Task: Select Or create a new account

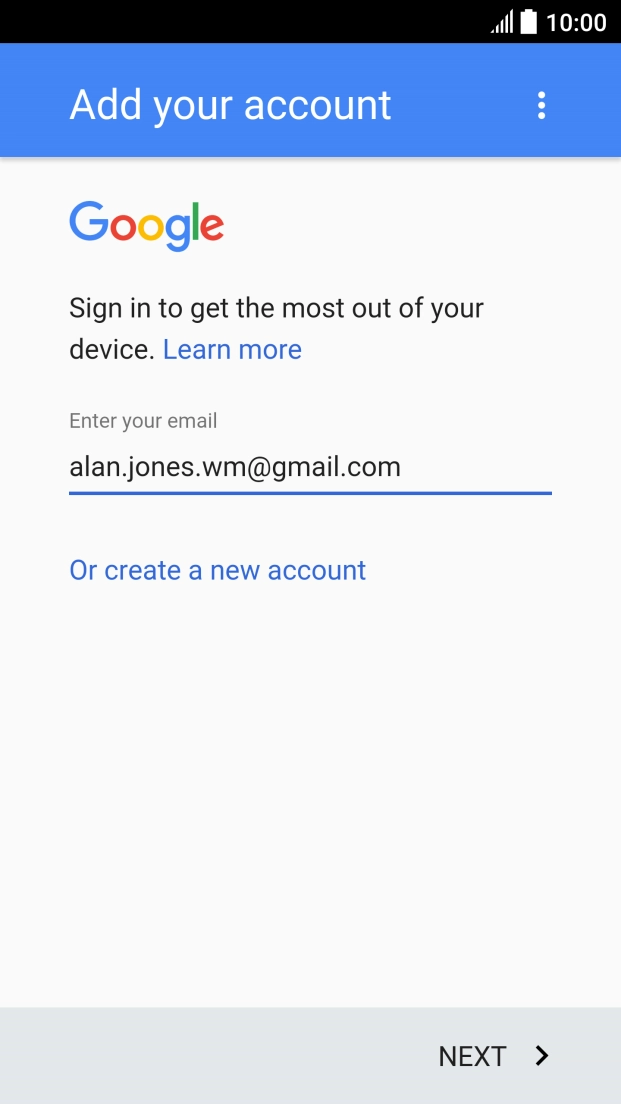Action: click(x=217, y=570)
